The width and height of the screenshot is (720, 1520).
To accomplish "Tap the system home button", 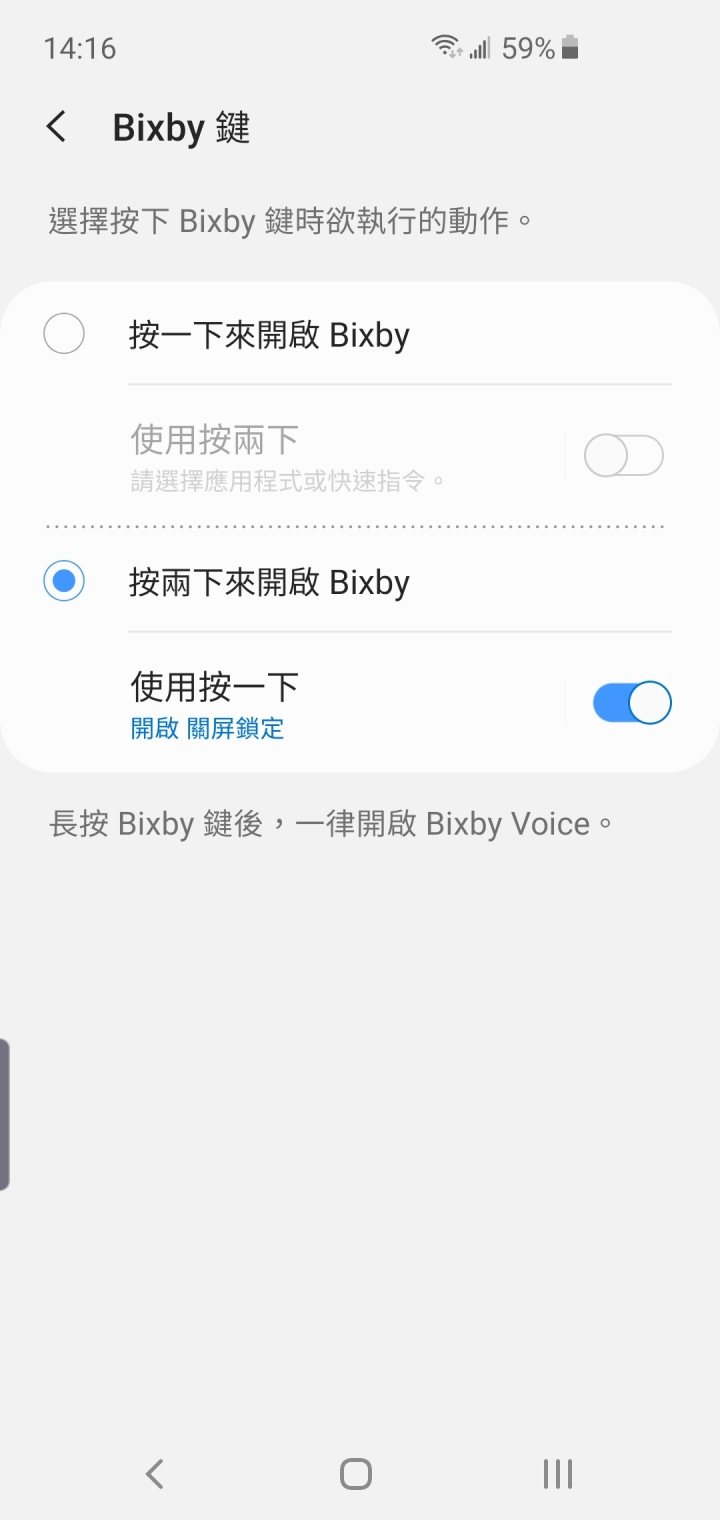I will pos(356,1473).
